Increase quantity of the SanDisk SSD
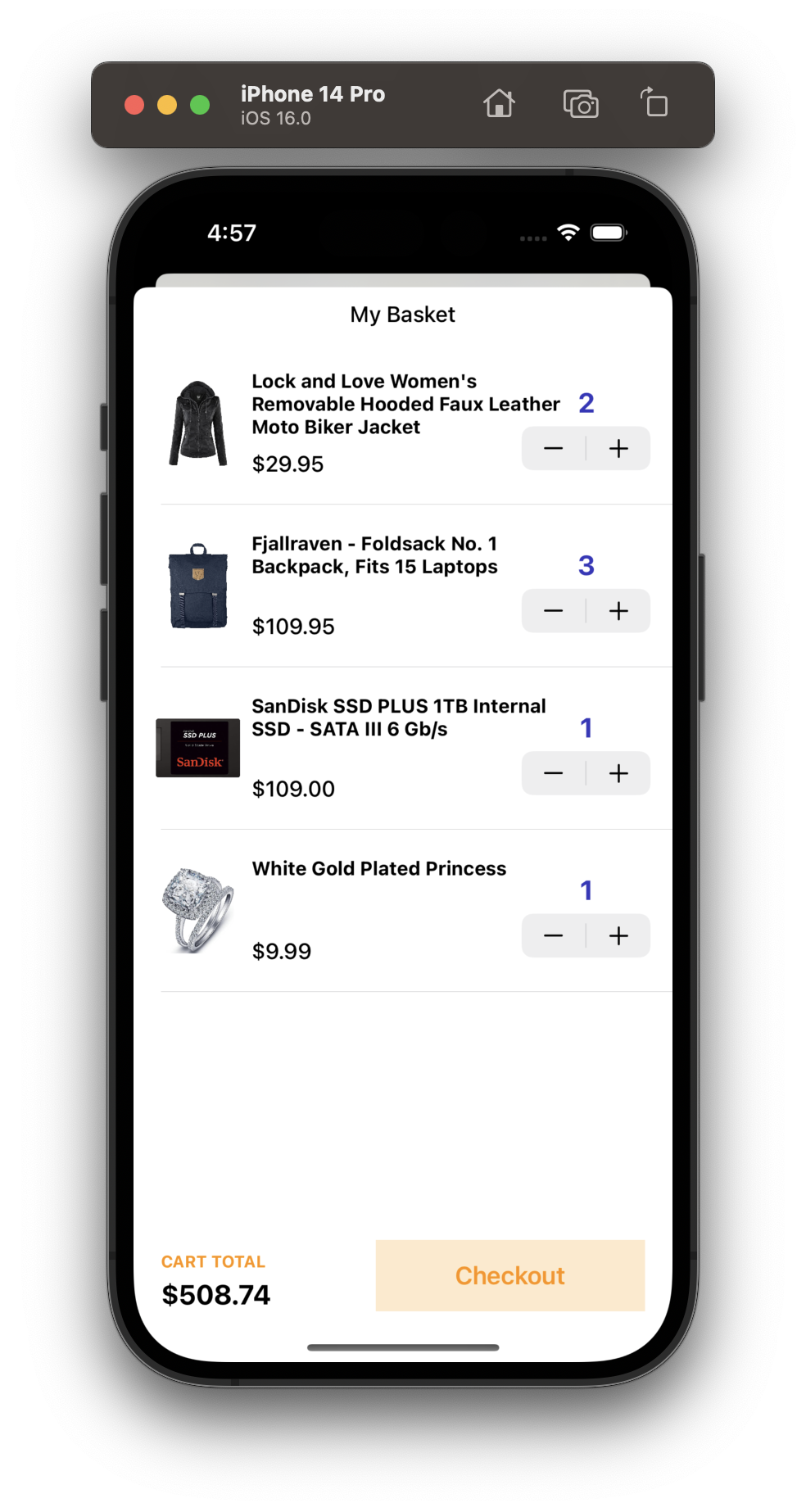The height and width of the screenshot is (1512, 806). click(618, 772)
